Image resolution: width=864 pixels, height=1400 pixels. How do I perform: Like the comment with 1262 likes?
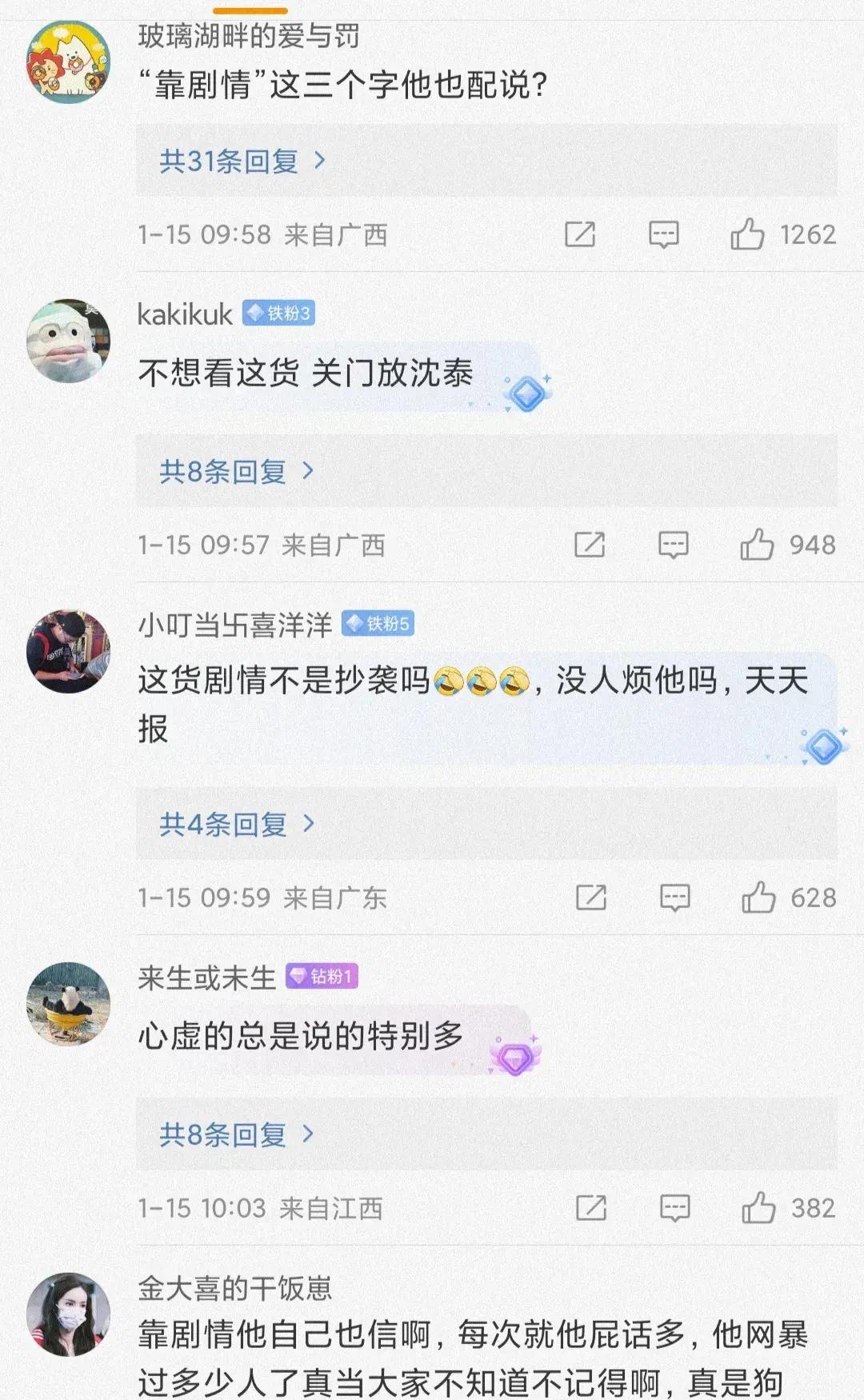pyautogui.click(x=747, y=234)
